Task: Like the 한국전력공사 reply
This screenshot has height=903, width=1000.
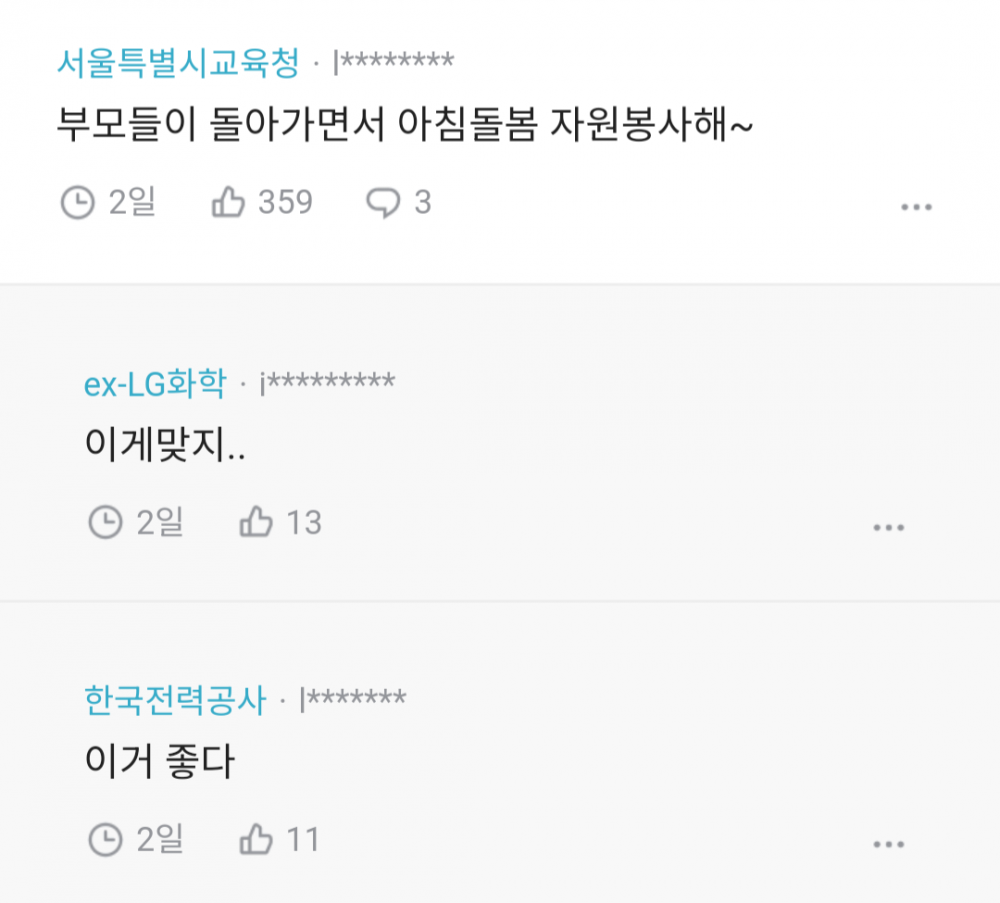Action: point(257,839)
